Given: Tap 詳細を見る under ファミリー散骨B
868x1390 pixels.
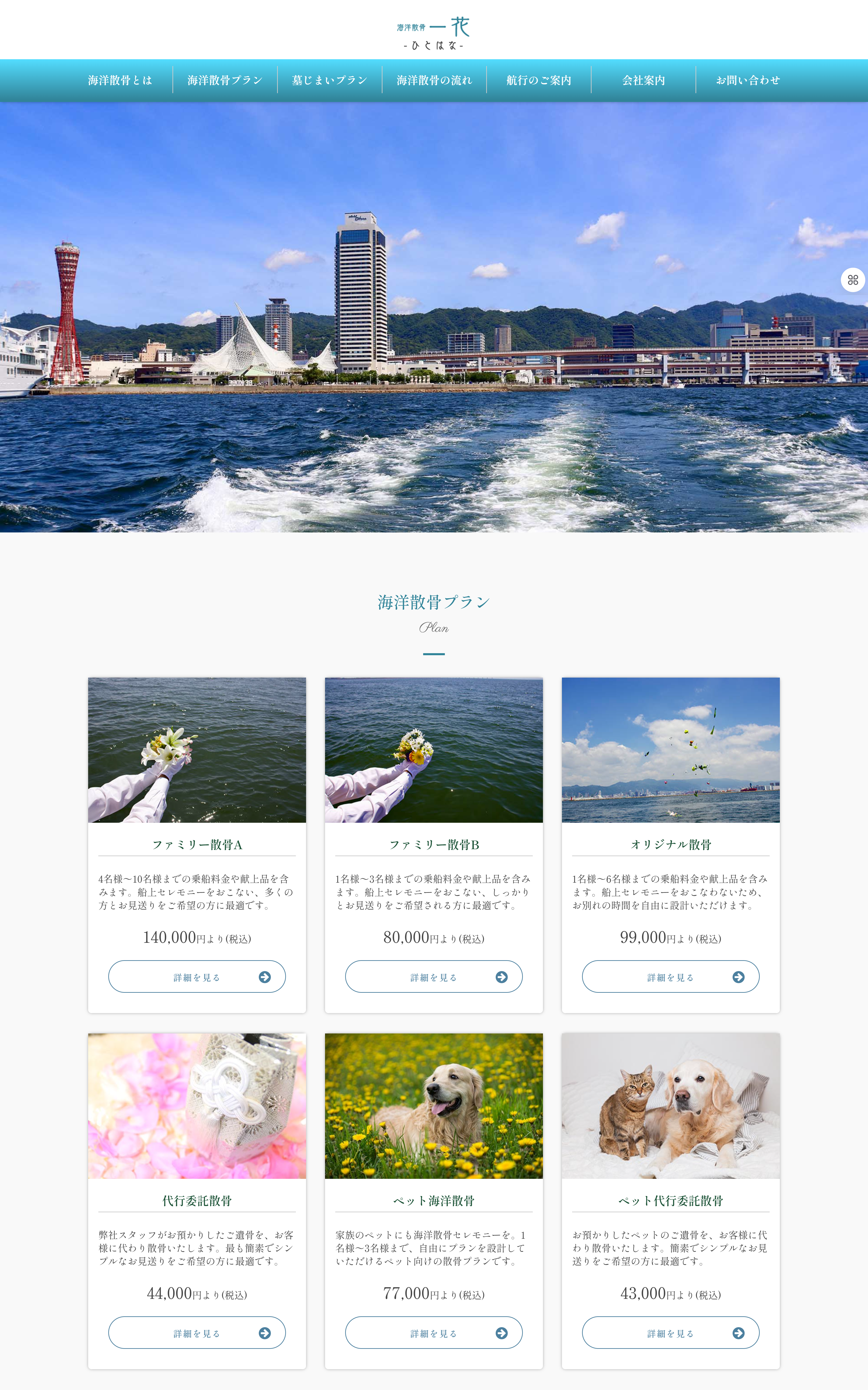Looking at the screenshot, I should pos(433,977).
